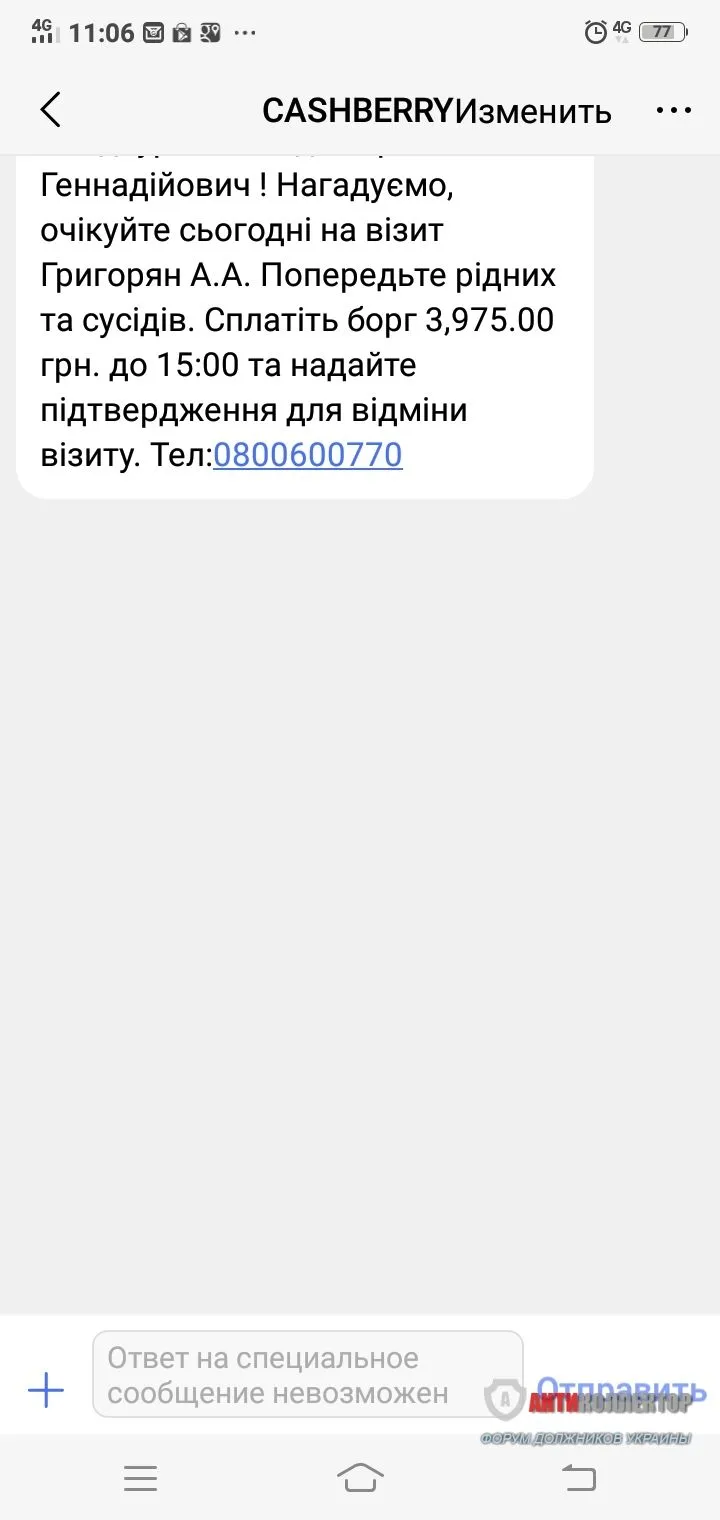Open the three-dot overflow menu

coord(673,111)
